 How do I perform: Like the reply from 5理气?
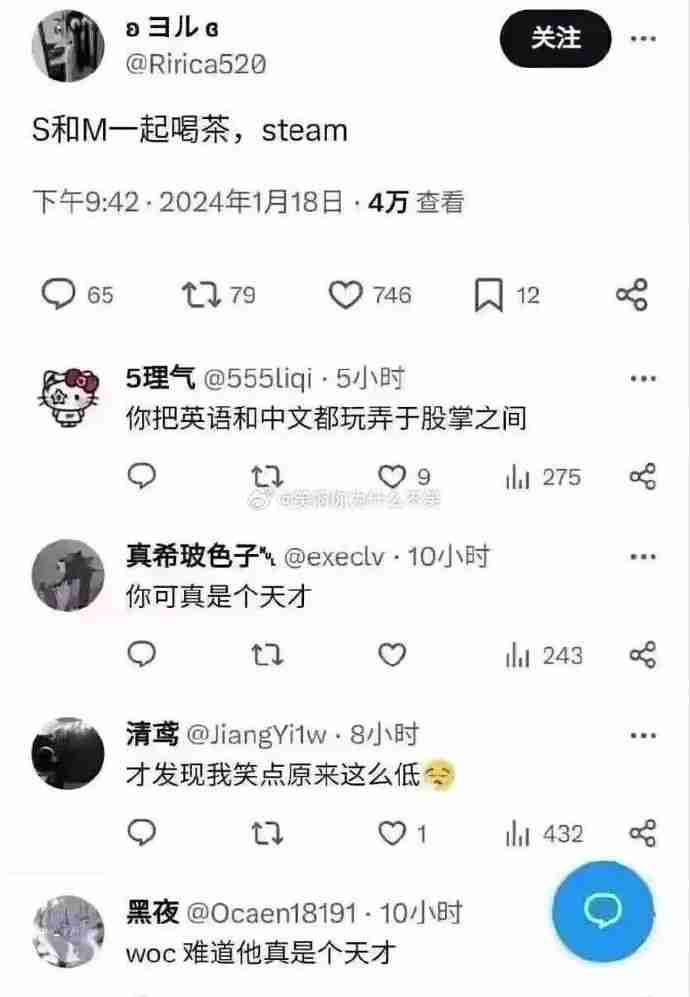coord(393,477)
